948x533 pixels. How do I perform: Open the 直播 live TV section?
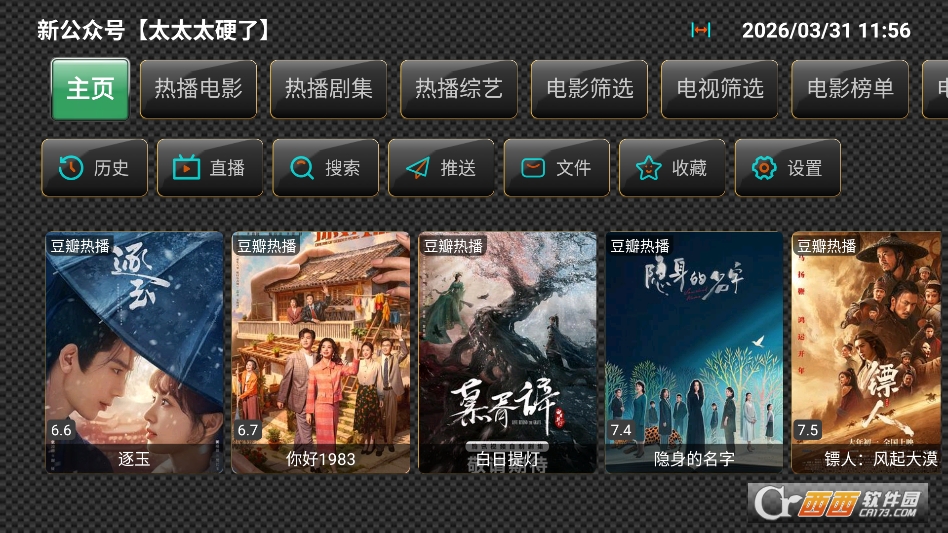pos(209,168)
